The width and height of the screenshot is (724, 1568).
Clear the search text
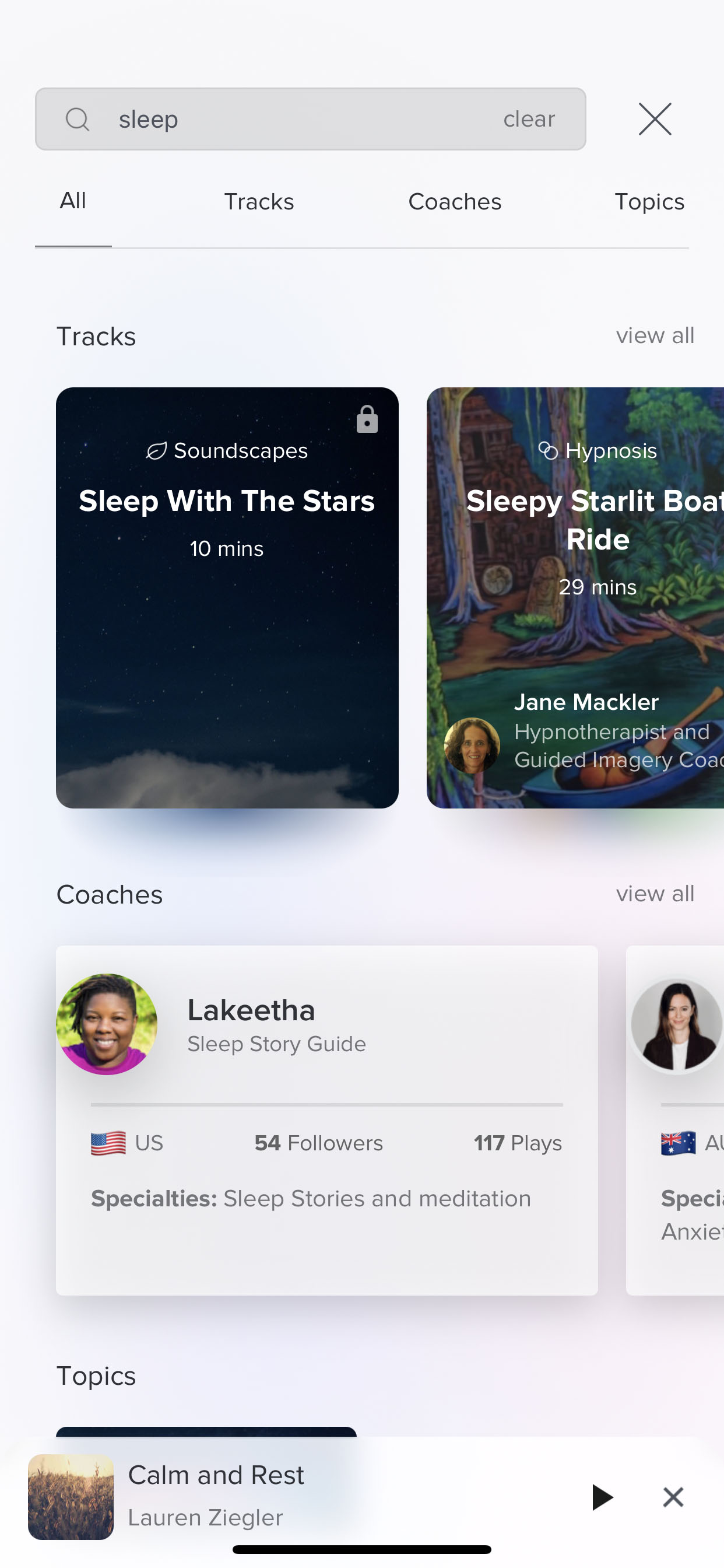pos(529,118)
